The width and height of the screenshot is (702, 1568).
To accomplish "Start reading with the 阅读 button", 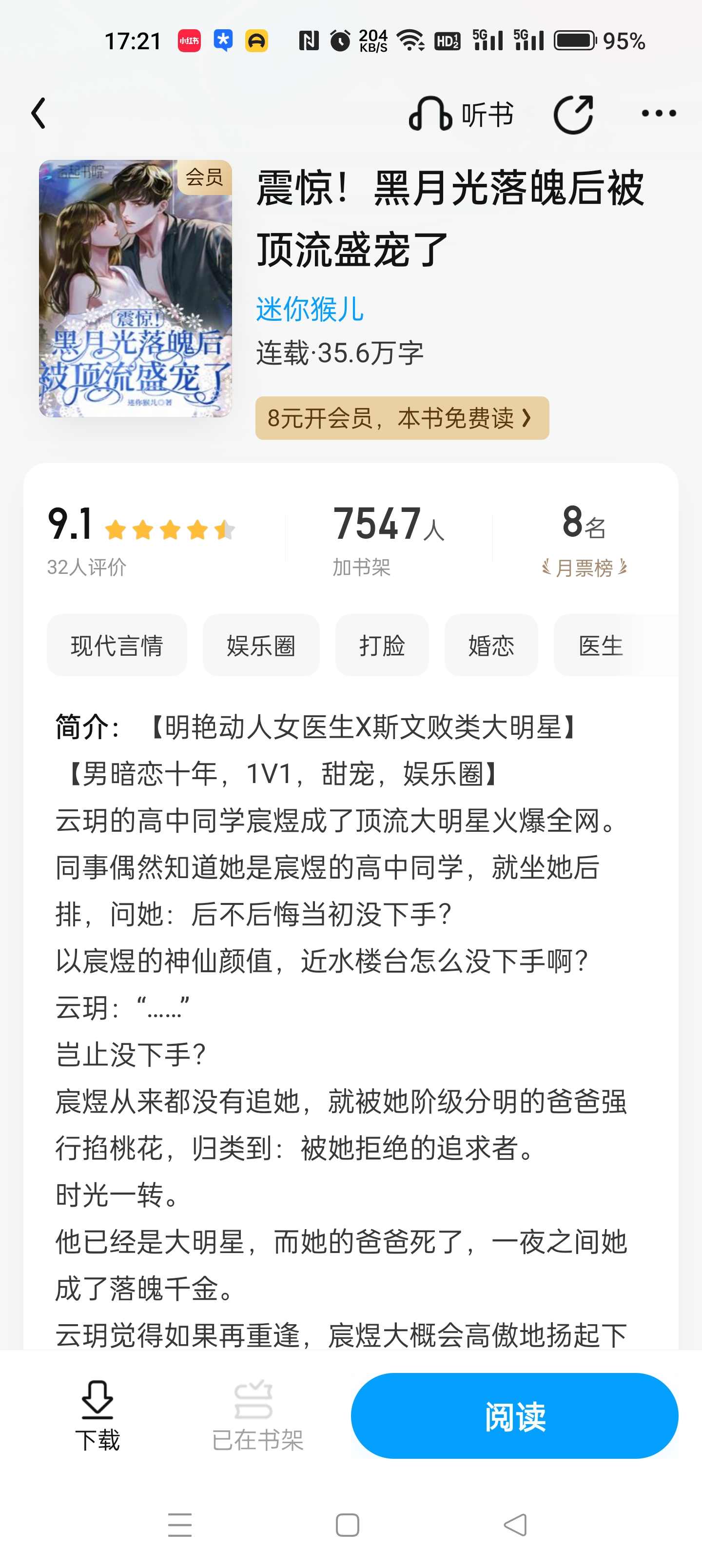I will [514, 1415].
